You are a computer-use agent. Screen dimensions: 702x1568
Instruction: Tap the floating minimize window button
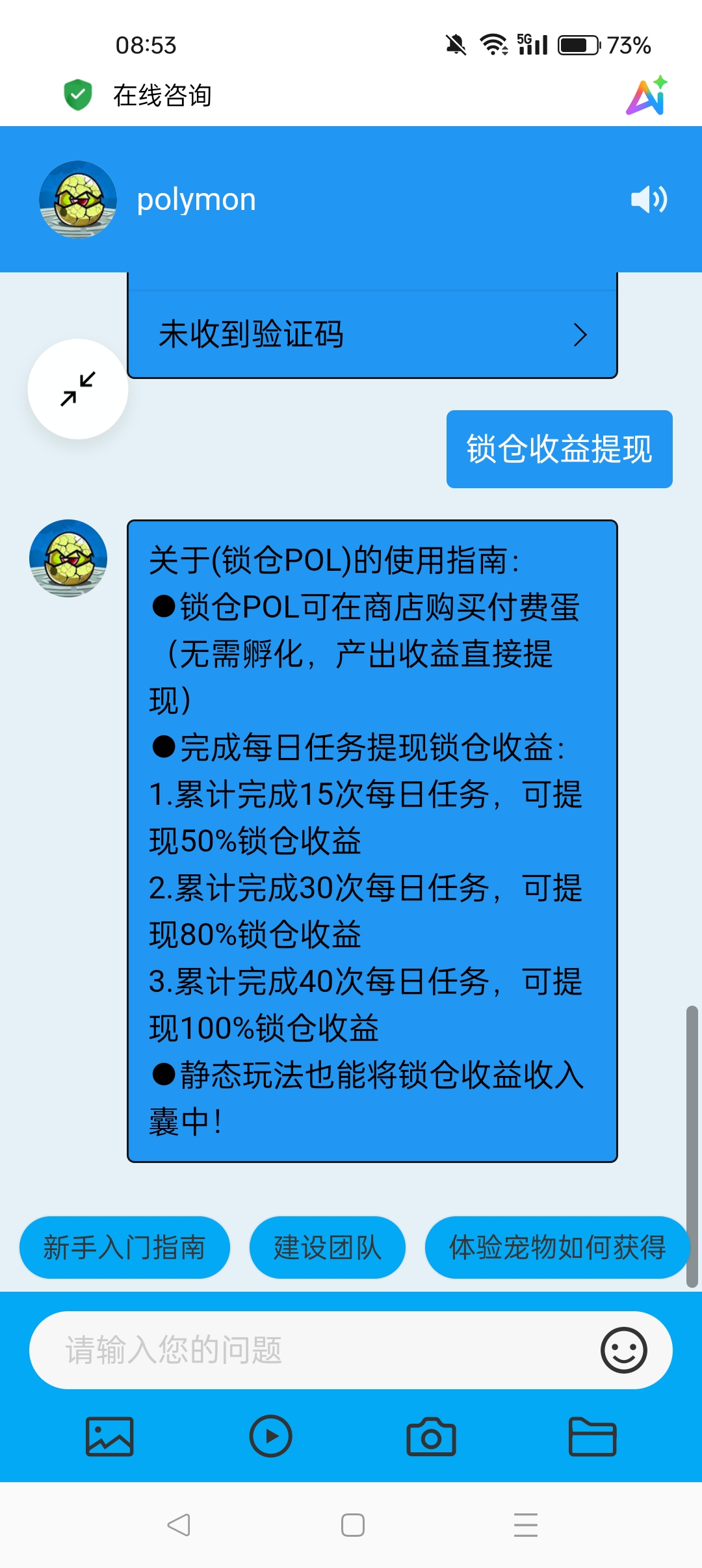[x=78, y=389]
